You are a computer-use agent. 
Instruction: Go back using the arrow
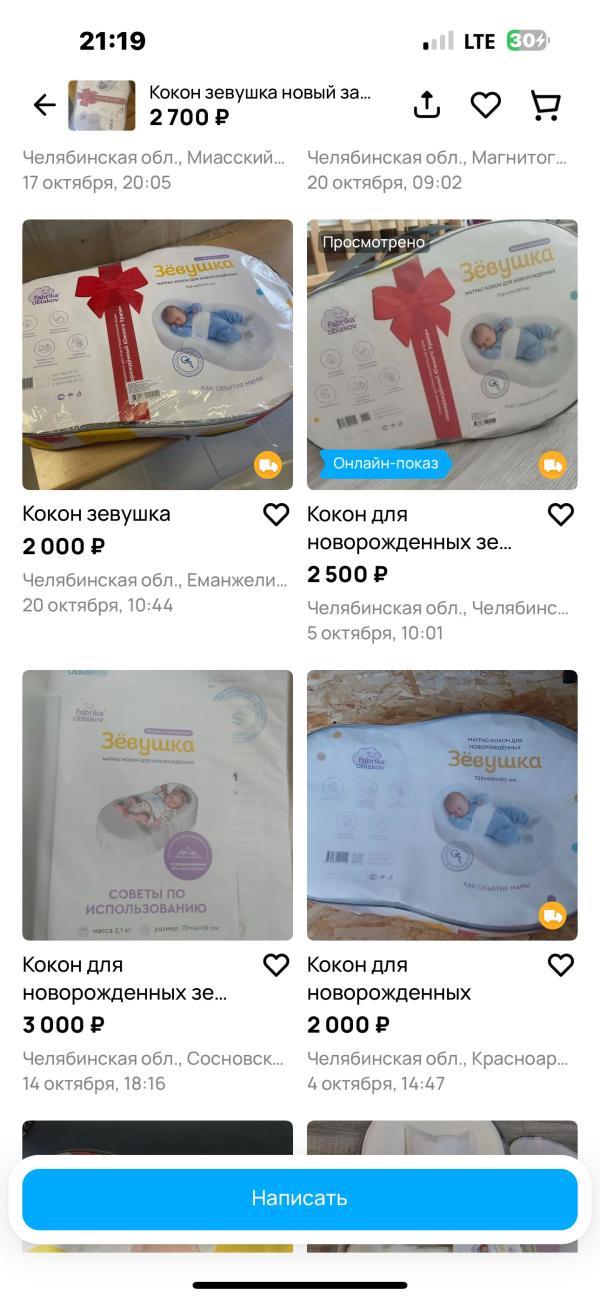pyautogui.click(x=44, y=105)
